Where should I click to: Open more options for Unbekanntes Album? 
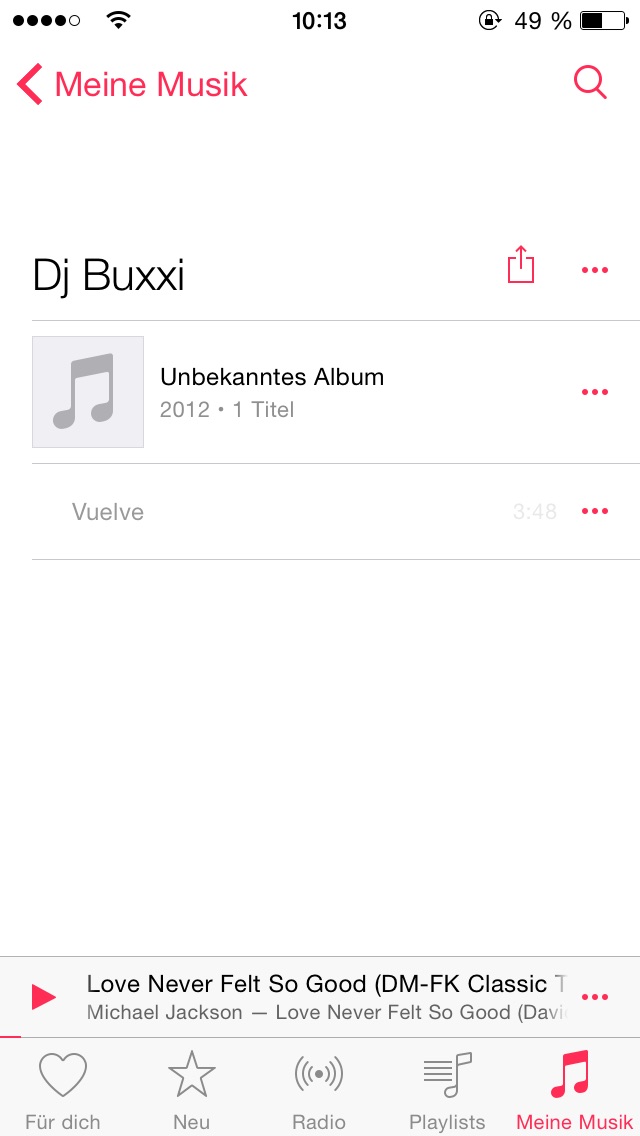pyautogui.click(x=595, y=392)
